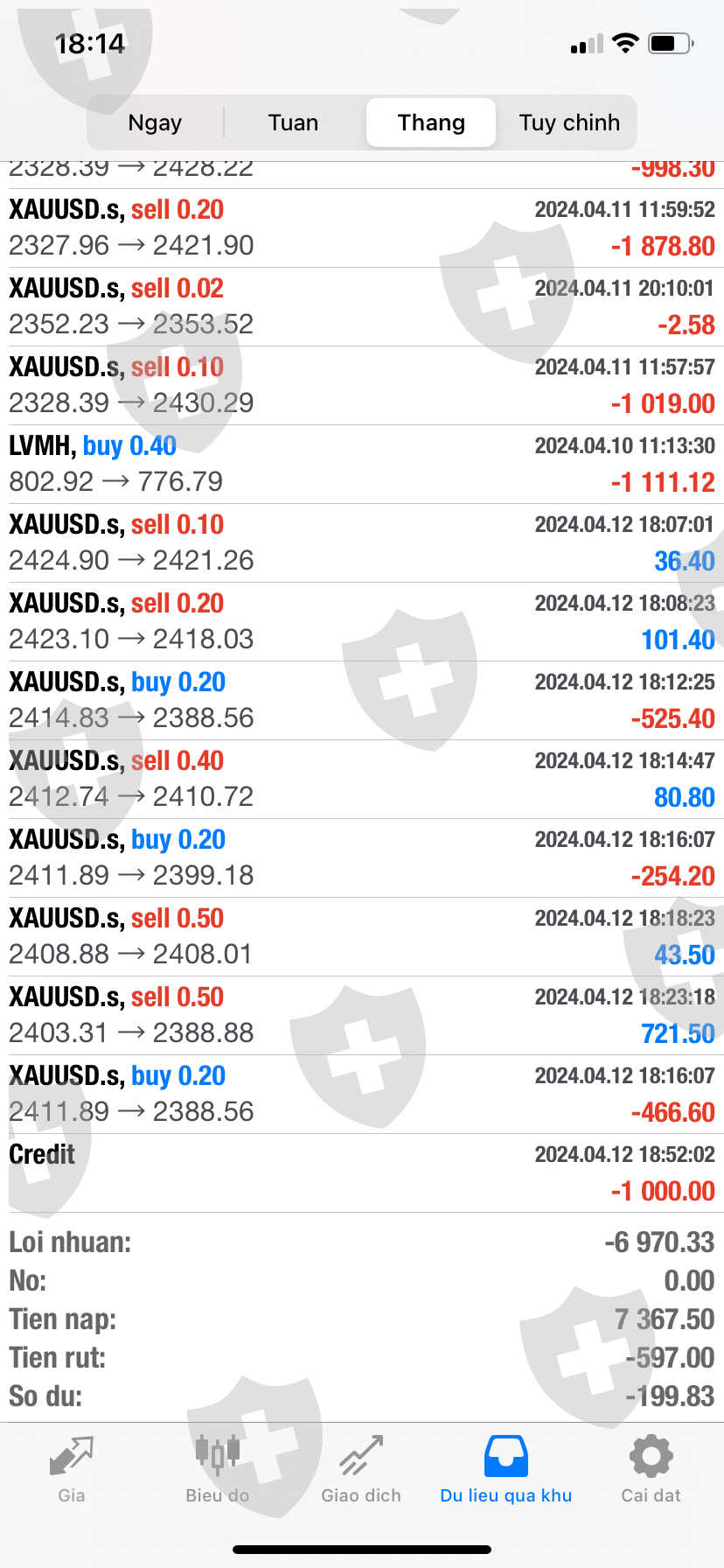
Task: Switch to the Giao dich tab
Action: click(x=361, y=1470)
